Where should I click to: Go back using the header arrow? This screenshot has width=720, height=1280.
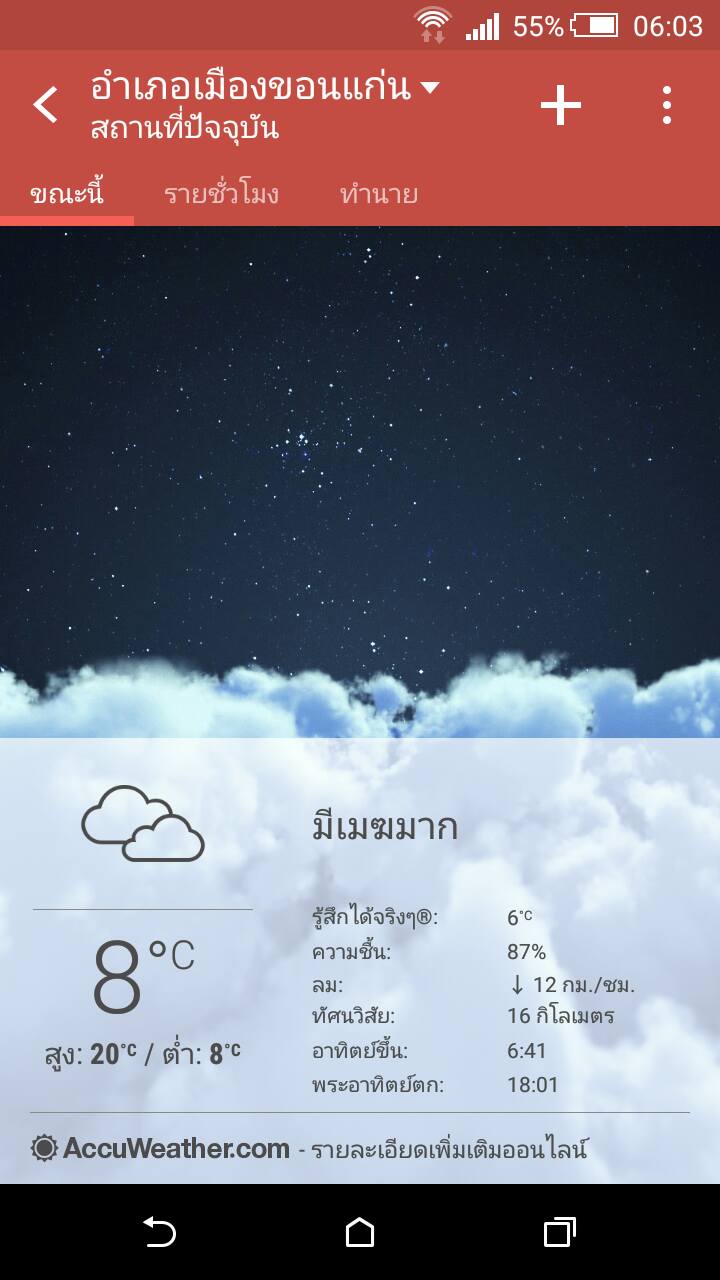(x=46, y=105)
